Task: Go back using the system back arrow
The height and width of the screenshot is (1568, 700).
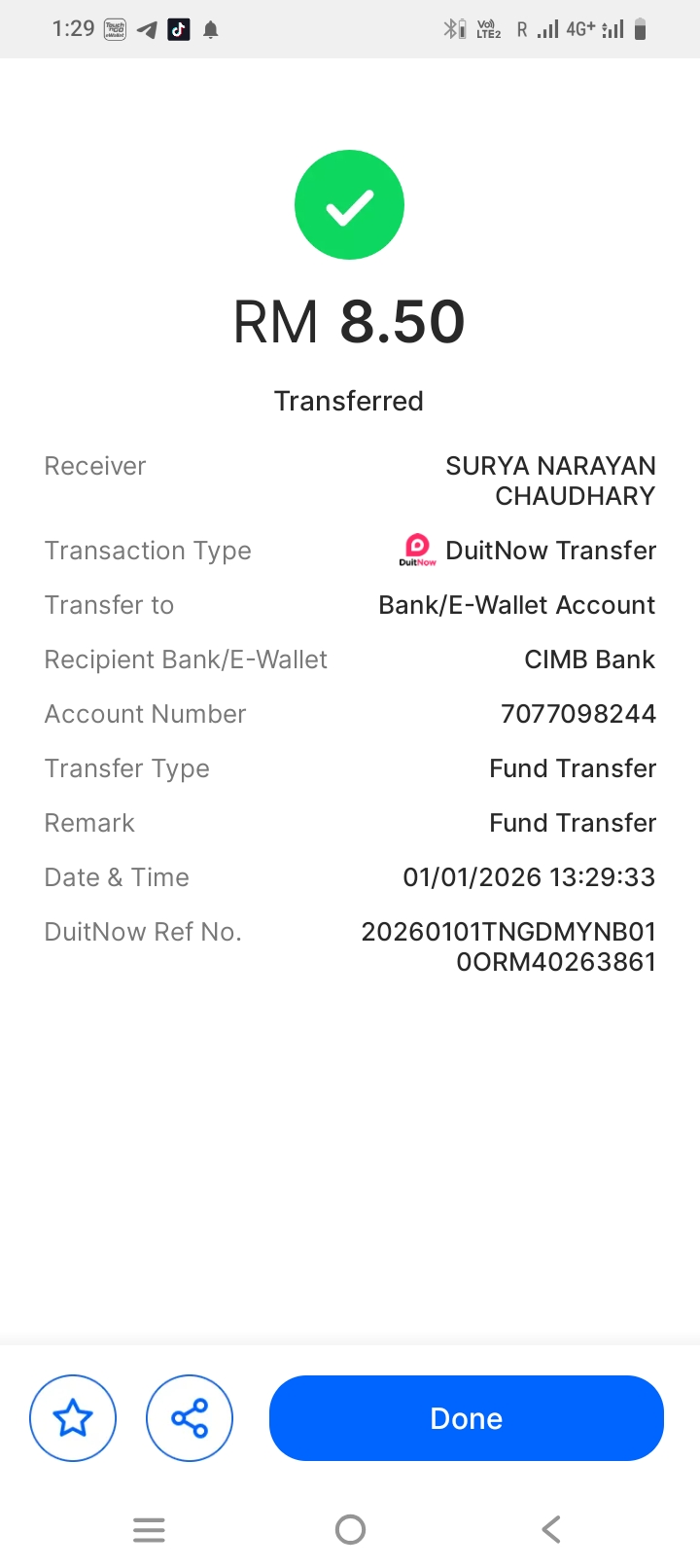Action: pyautogui.click(x=550, y=1529)
